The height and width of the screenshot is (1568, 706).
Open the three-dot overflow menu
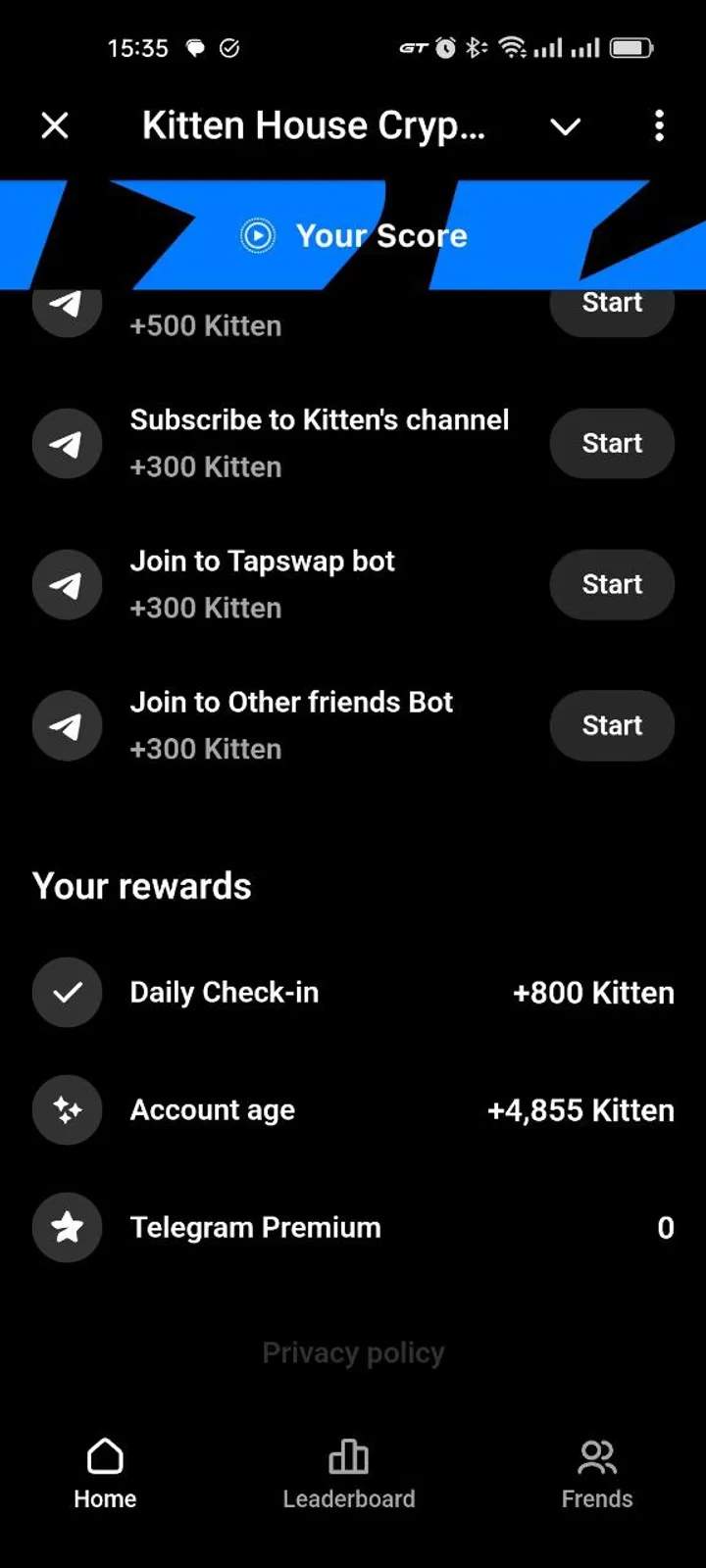pos(659,125)
